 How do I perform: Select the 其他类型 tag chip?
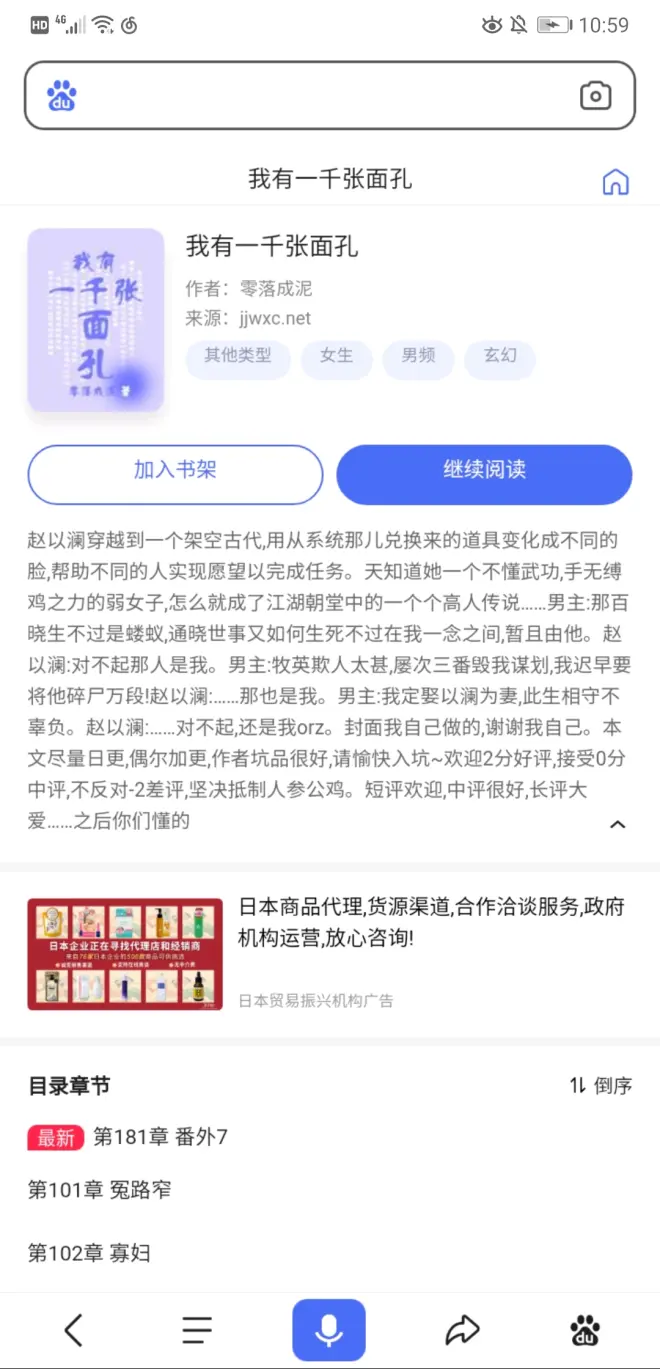point(238,356)
